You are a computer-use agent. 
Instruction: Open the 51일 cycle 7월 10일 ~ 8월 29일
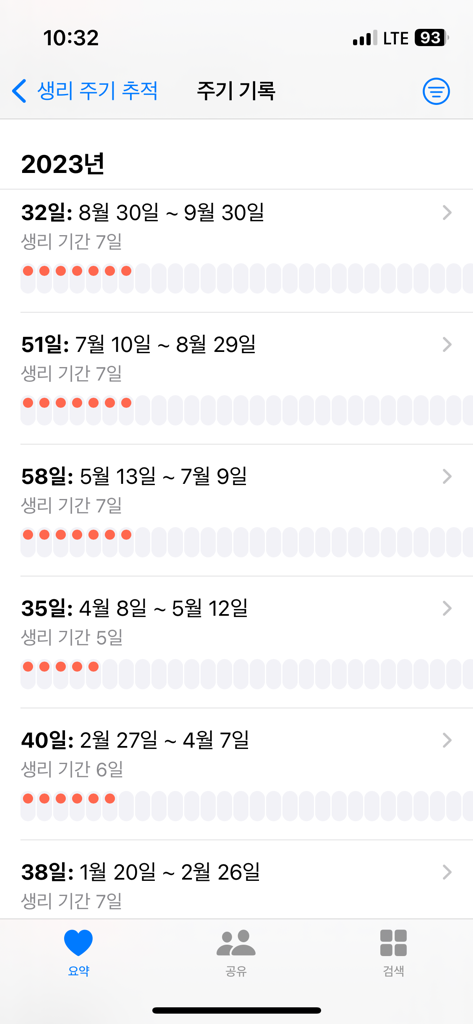click(x=236, y=378)
